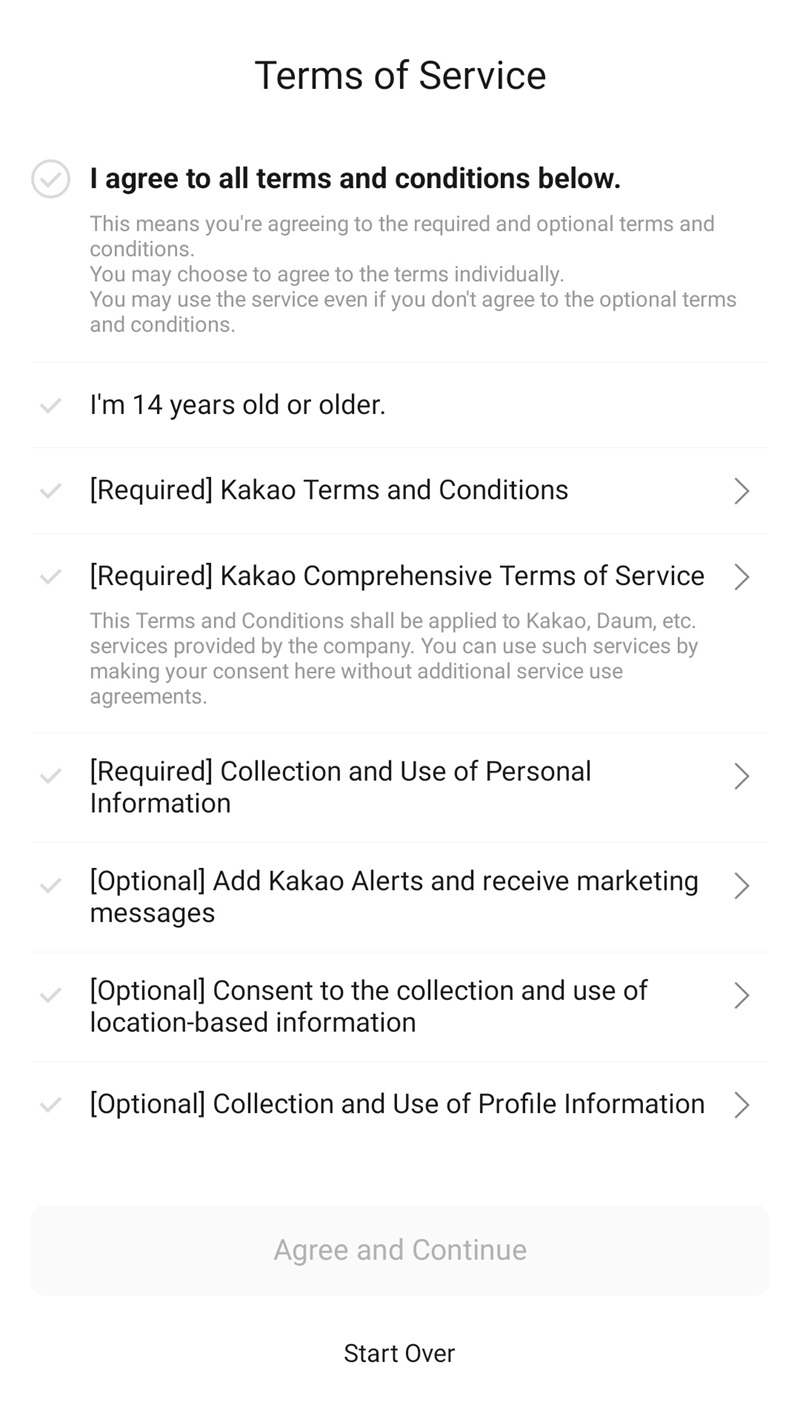Opt in to Kakao Alerts and marketing messages
The width and height of the screenshot is (800, 1419).
50,885
